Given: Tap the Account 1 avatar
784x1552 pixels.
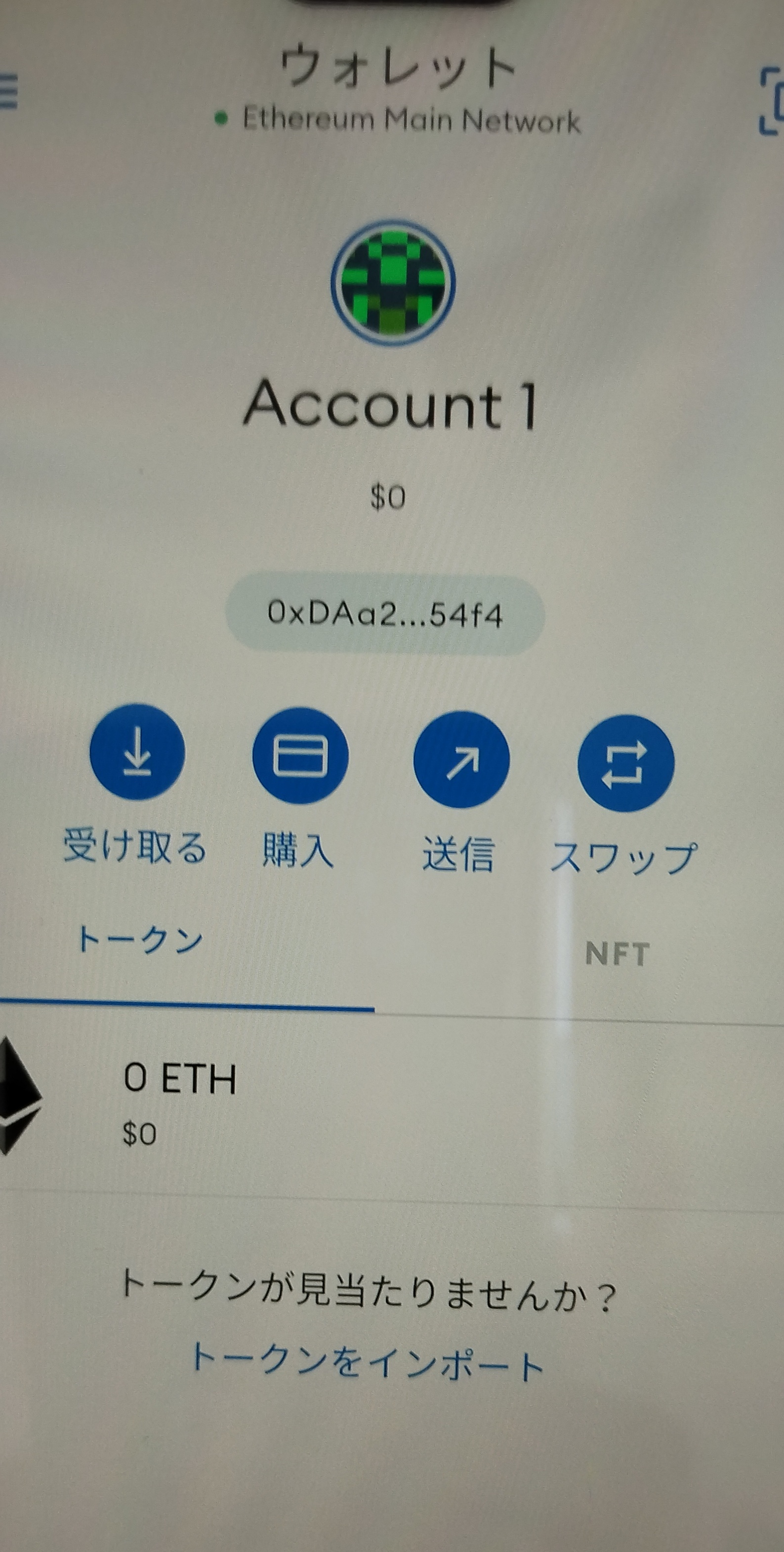Looking at the screenshot, I should [x=393, y=284].
